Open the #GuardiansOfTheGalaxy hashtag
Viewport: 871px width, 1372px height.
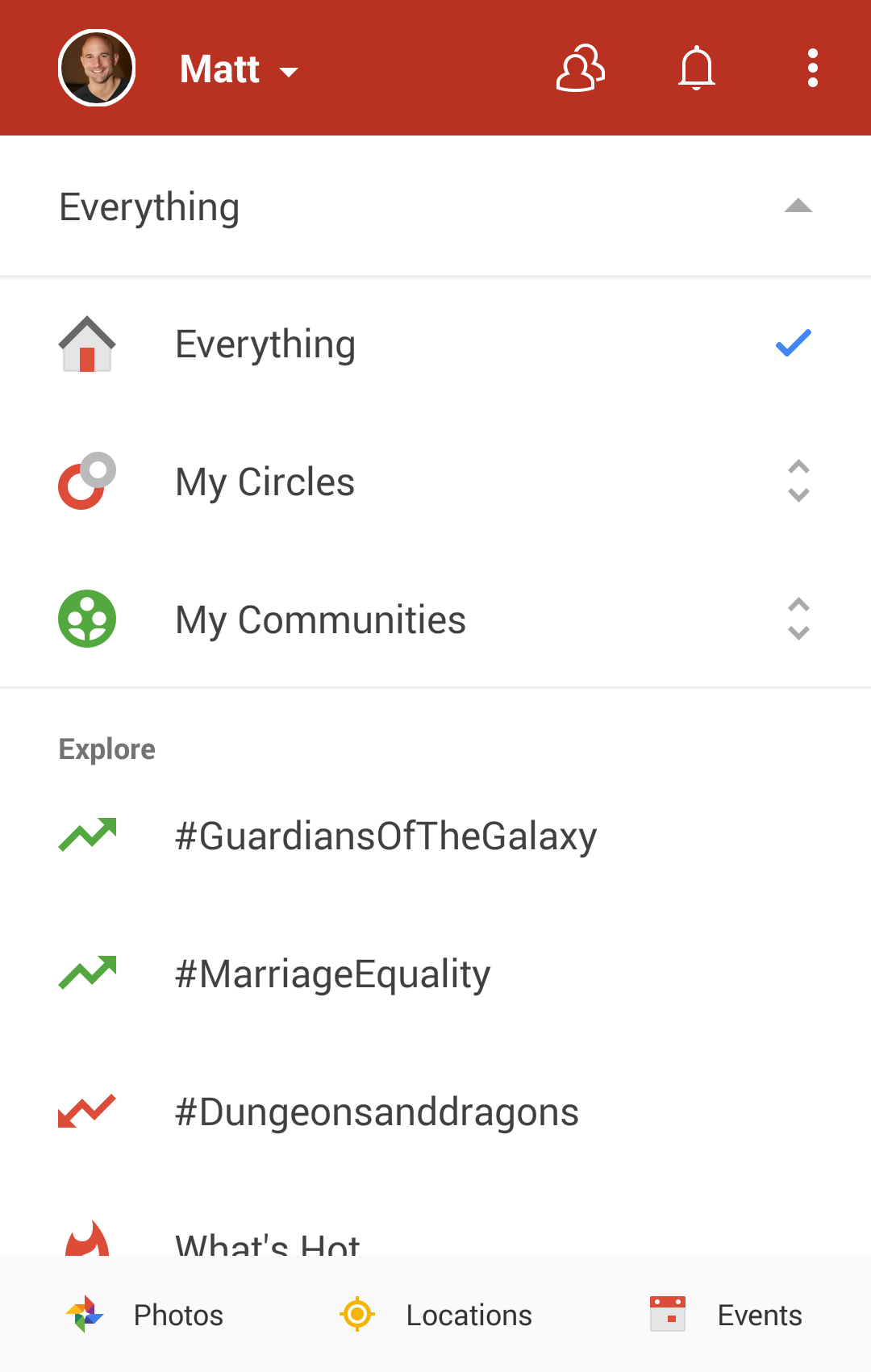385,836
